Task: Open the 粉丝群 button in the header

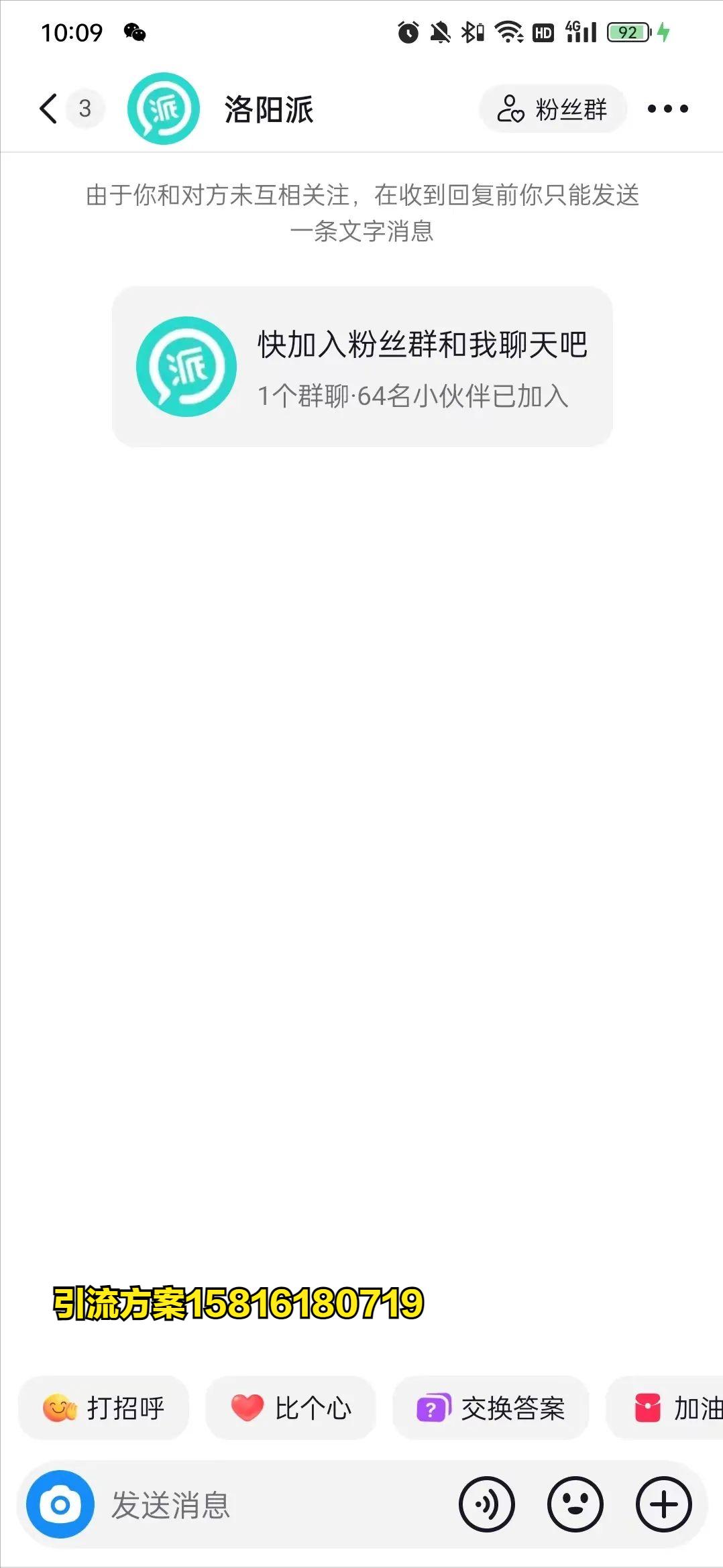Action: point(553,109)
